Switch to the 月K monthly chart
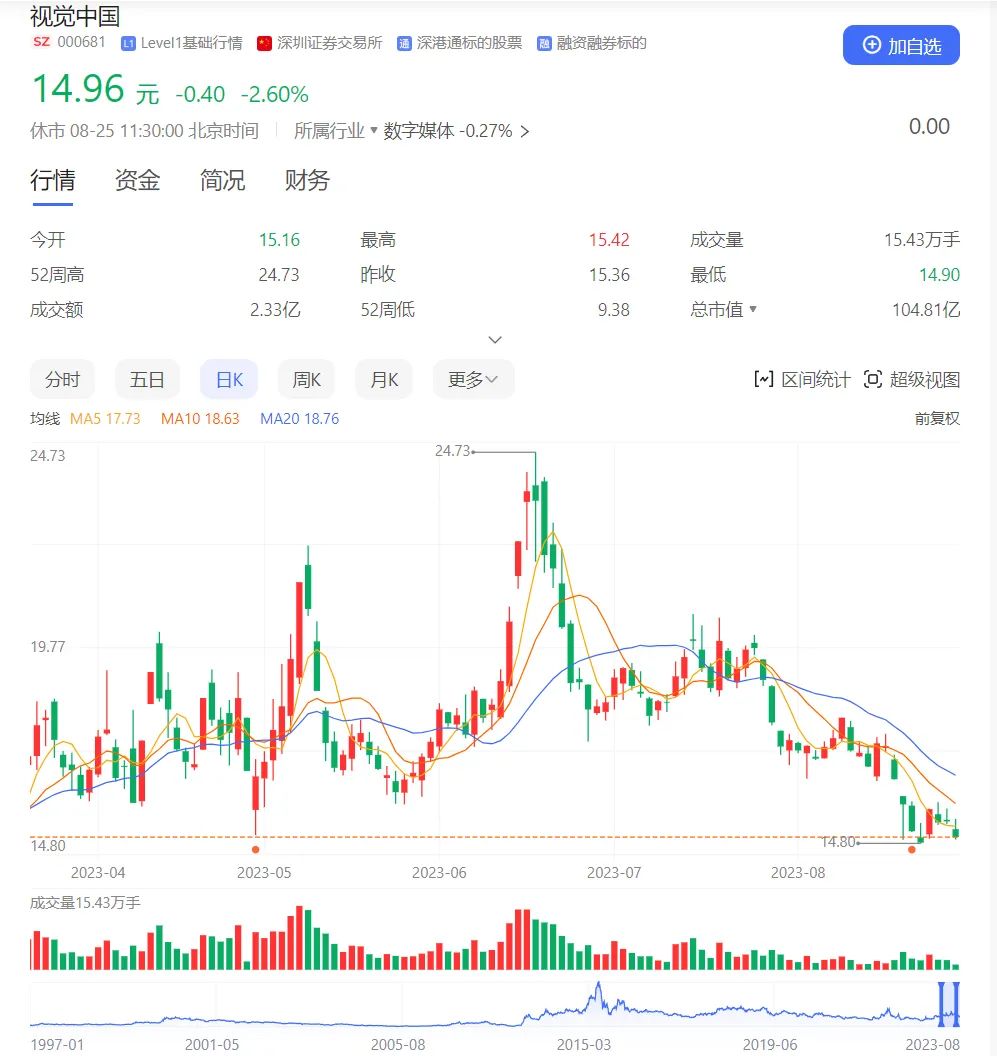Screen dimensions: 997x1056 click(x=384, y=380)
